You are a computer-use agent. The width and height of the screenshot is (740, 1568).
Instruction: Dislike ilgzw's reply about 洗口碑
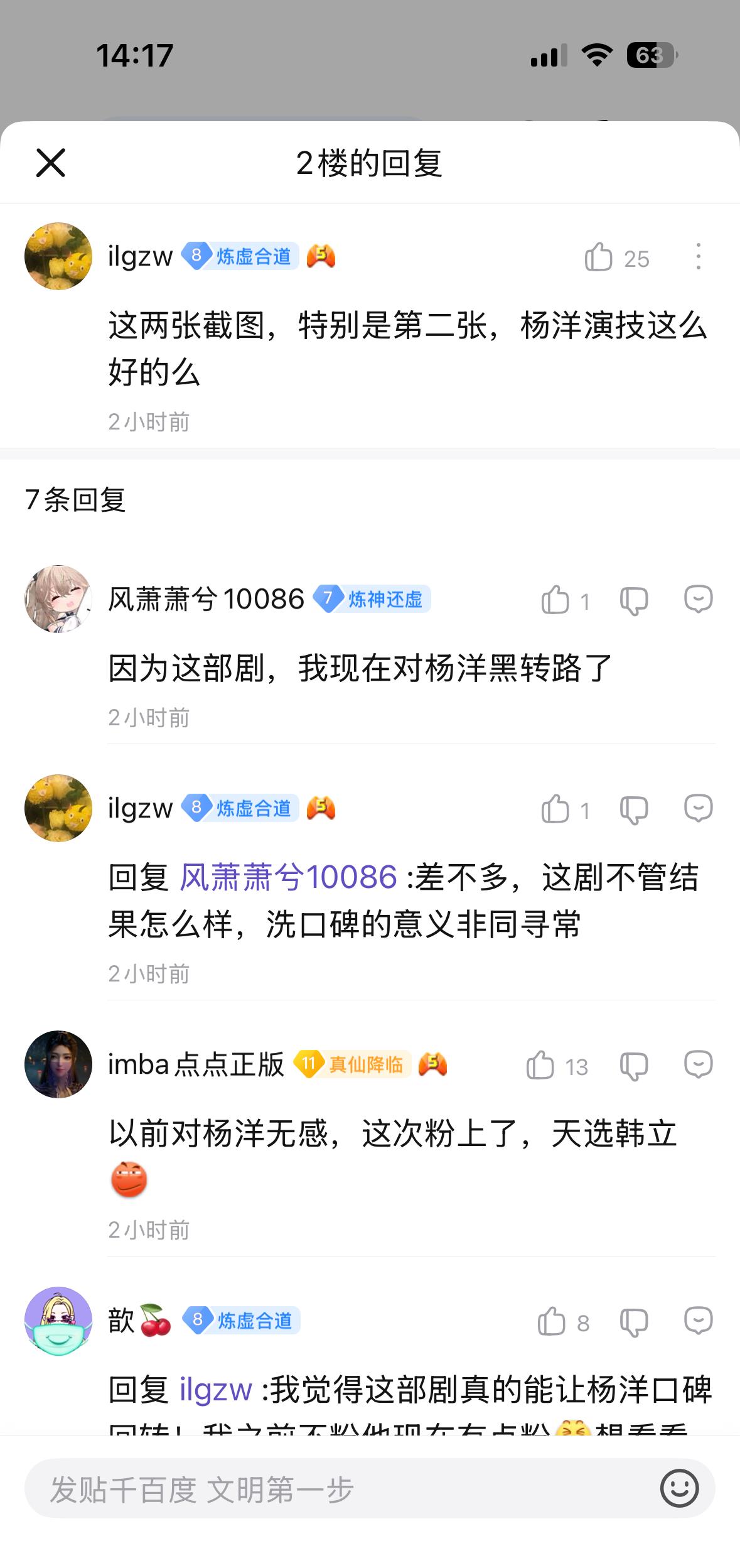point(633,809)
